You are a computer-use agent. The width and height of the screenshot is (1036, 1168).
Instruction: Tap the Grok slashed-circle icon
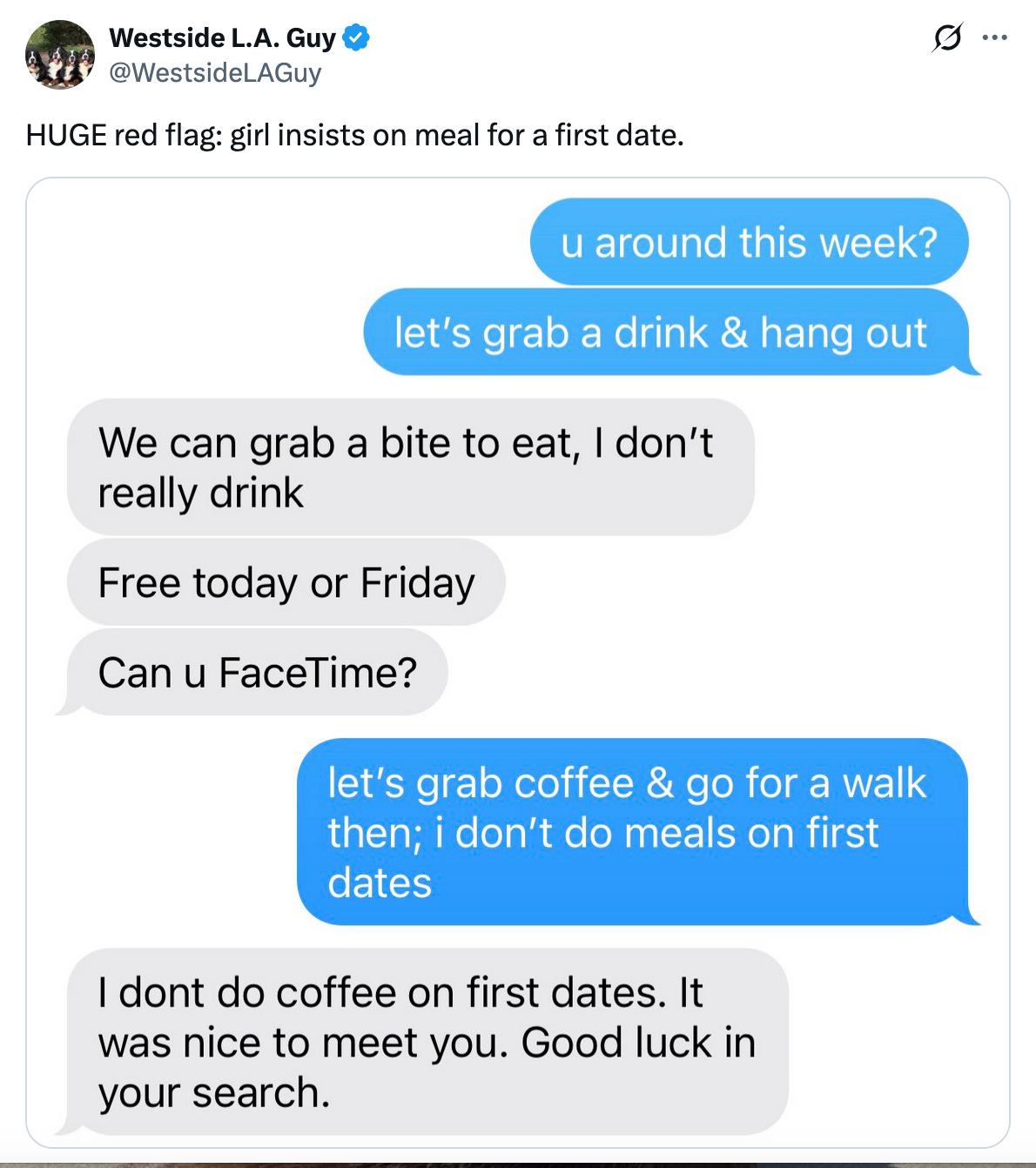[947, 37]
